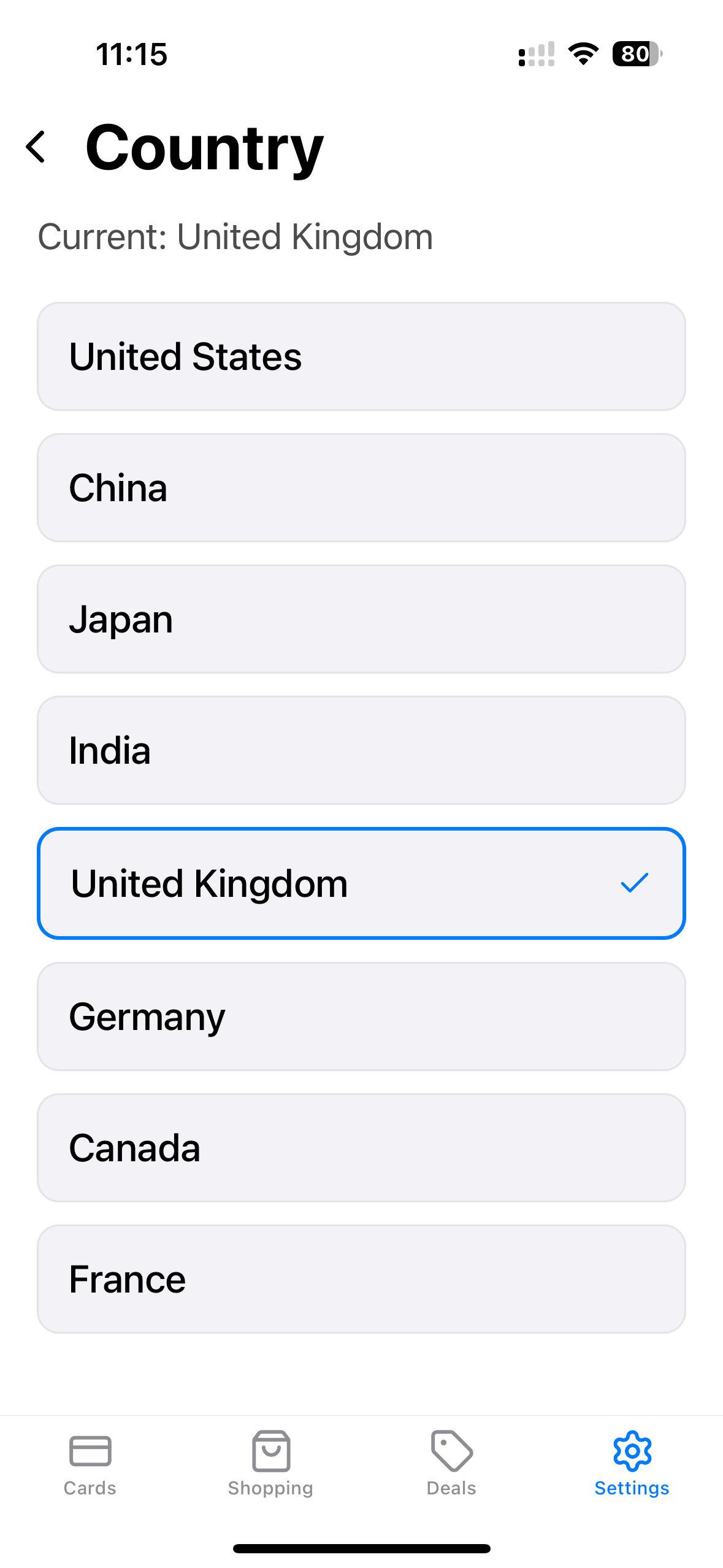Tap the Settings tab
The height and width of the screenshot is (1568, 723).
pos(632,1463)
